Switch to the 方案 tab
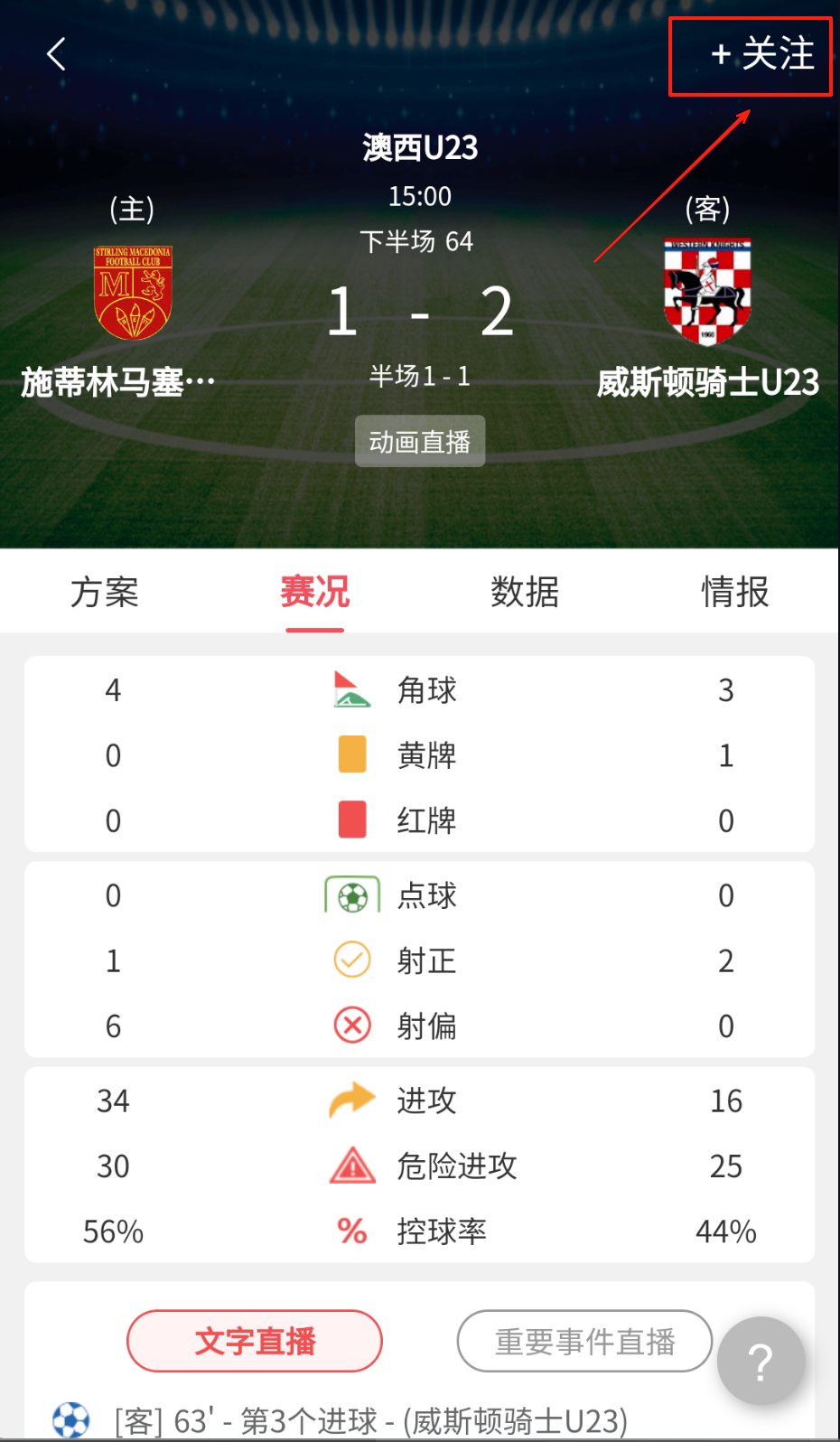Screen dimensions: 840x1442 click(105, 592)
